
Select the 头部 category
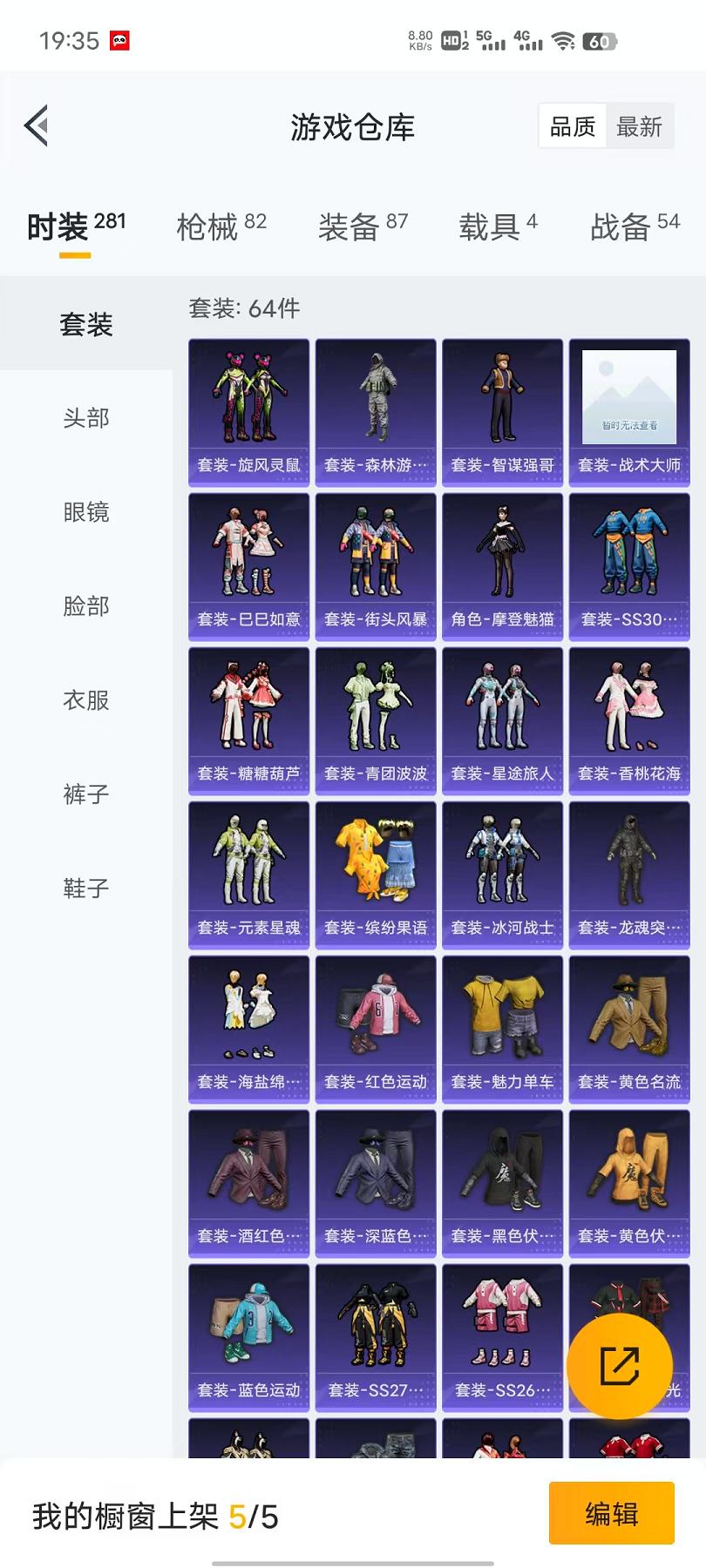86,418
